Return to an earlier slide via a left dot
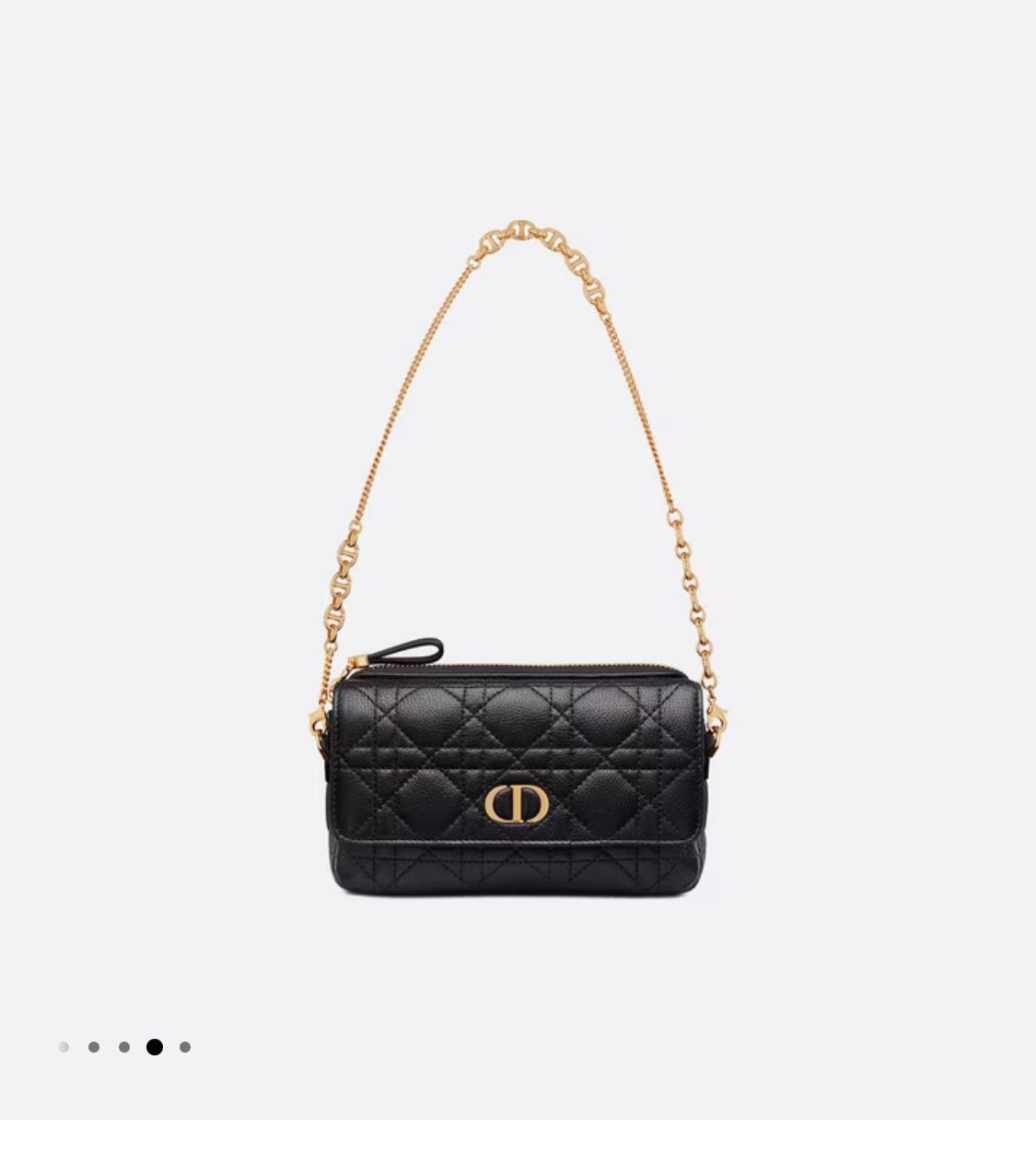 [93, 1045]
